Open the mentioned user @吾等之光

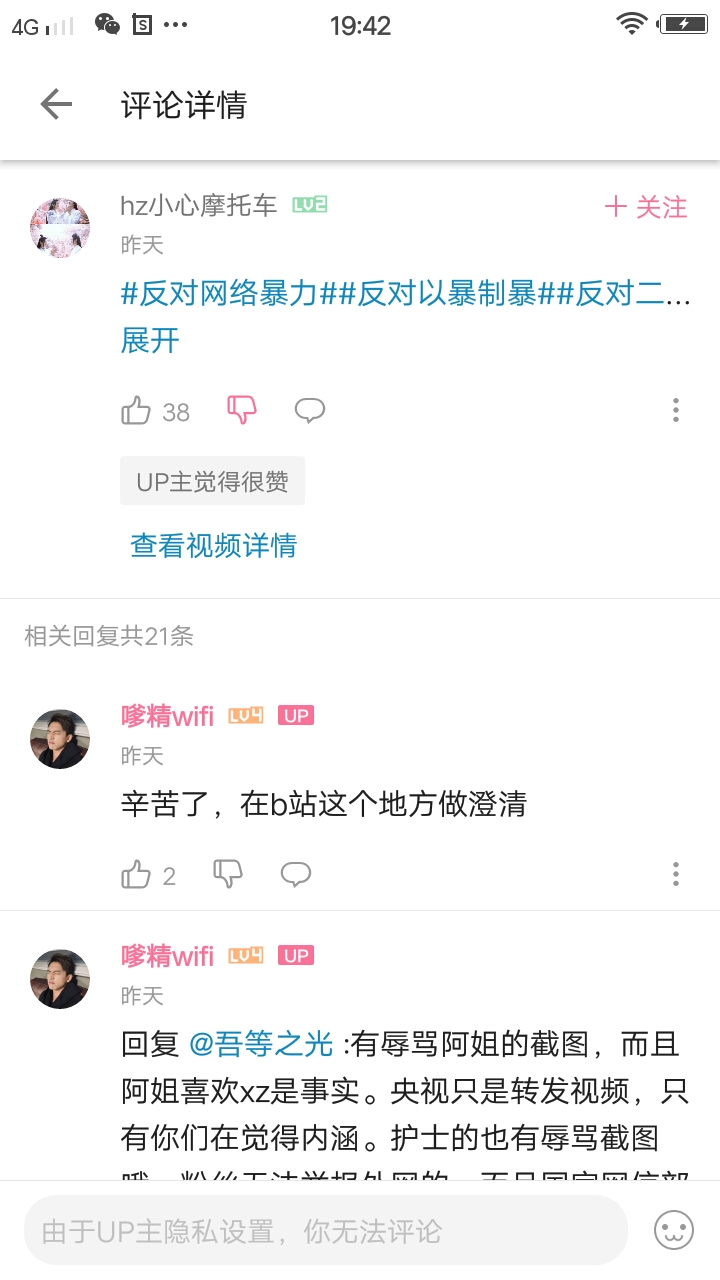click(x=261, y=1044)
